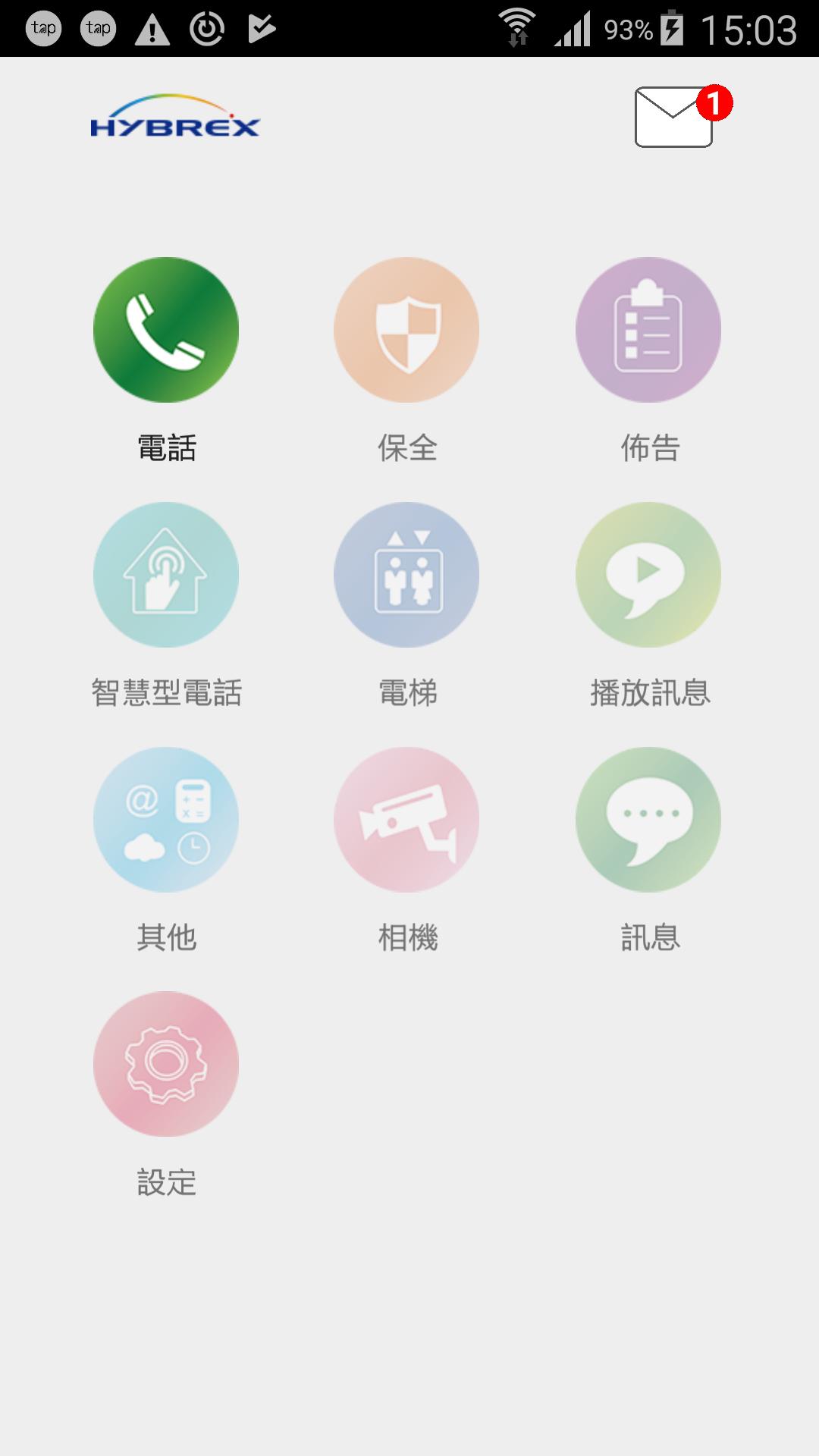Viewport: 819px width, 1456px height.
Task: Open the 其他 utilities section
Action: (166, 820)
